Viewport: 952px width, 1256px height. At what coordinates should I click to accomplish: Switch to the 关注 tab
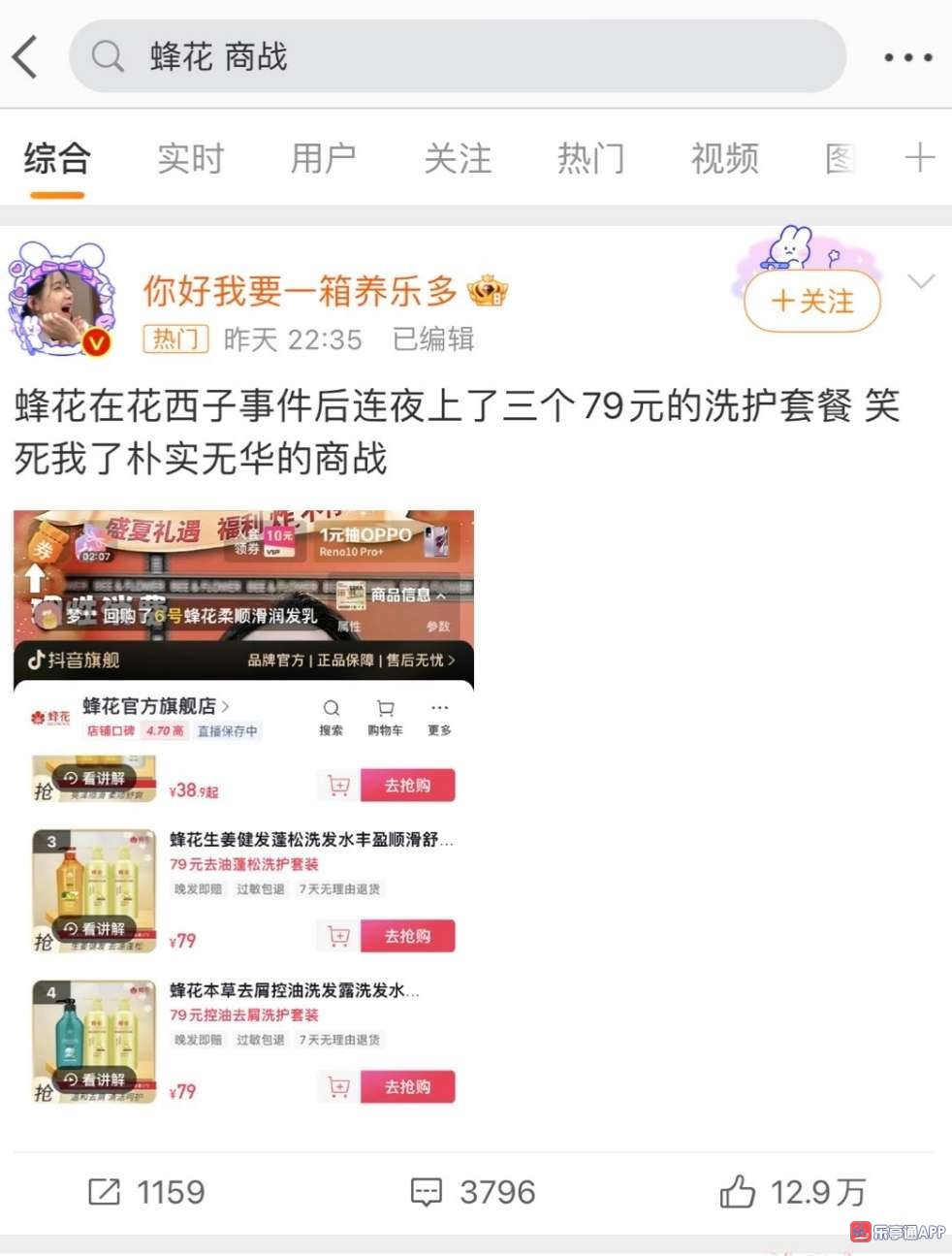pos(457,158)
